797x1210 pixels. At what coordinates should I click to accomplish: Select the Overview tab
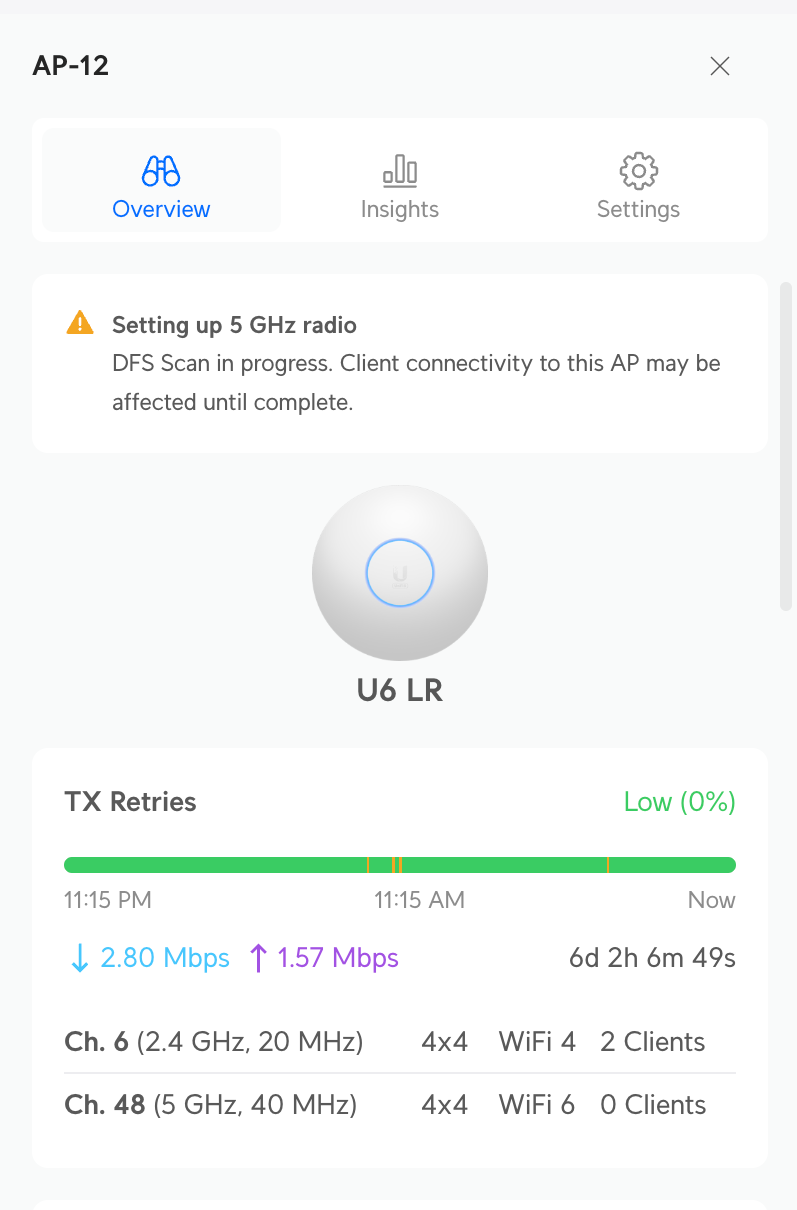click(161, 187)
